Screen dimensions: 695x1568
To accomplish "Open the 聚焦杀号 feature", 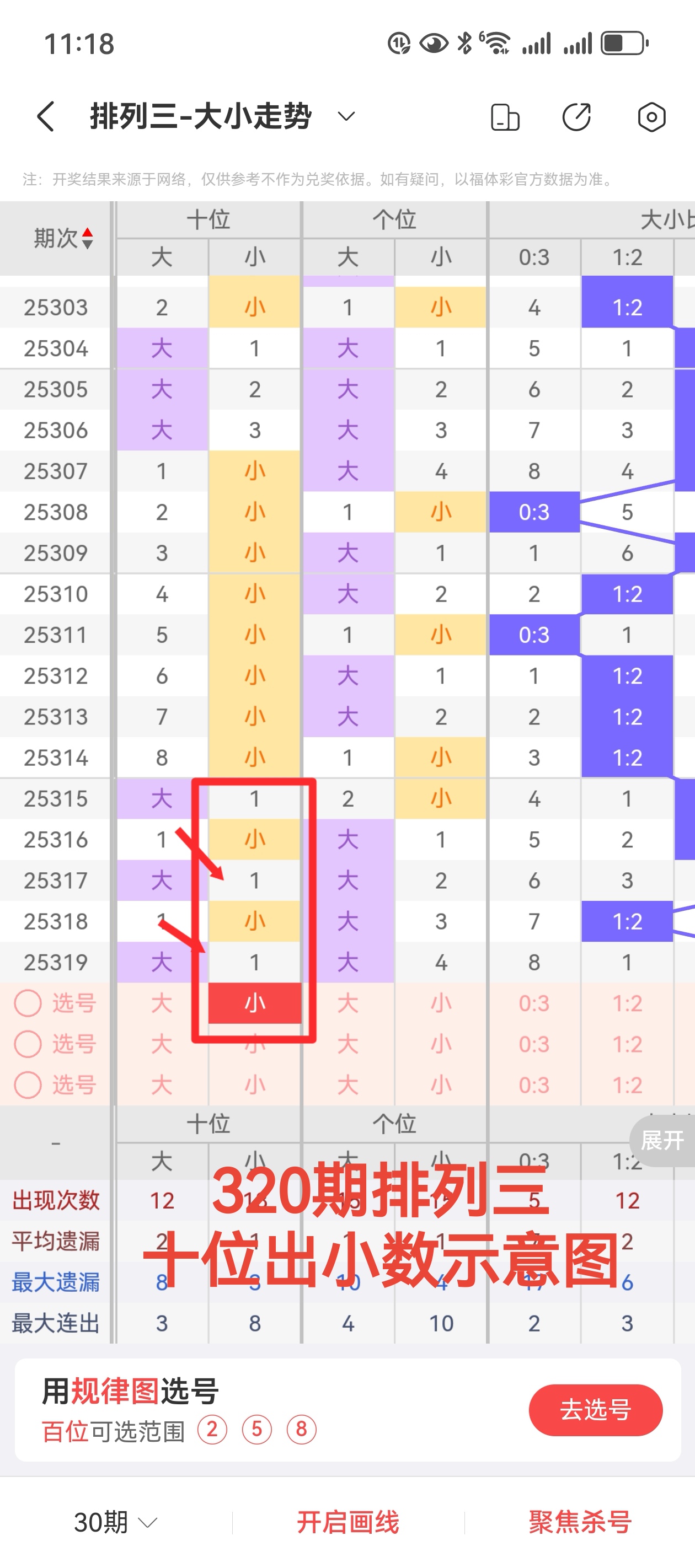I will click(x=580, y=1522).
